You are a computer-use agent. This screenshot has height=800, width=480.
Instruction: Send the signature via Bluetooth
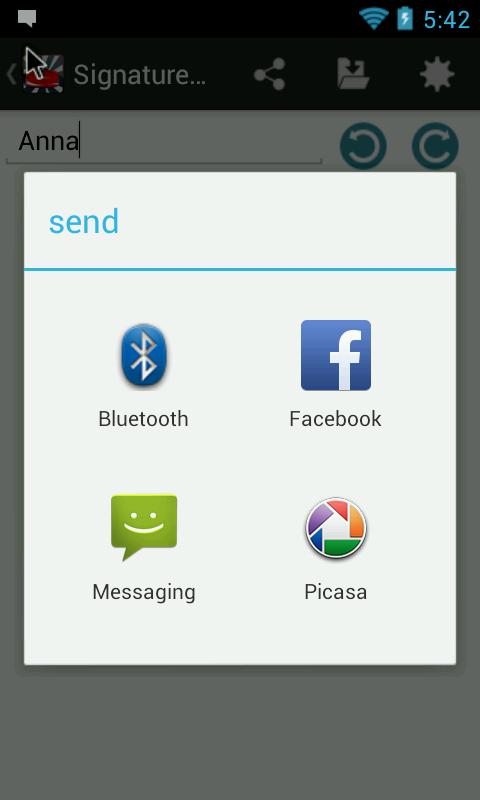(x=144, y=375)
